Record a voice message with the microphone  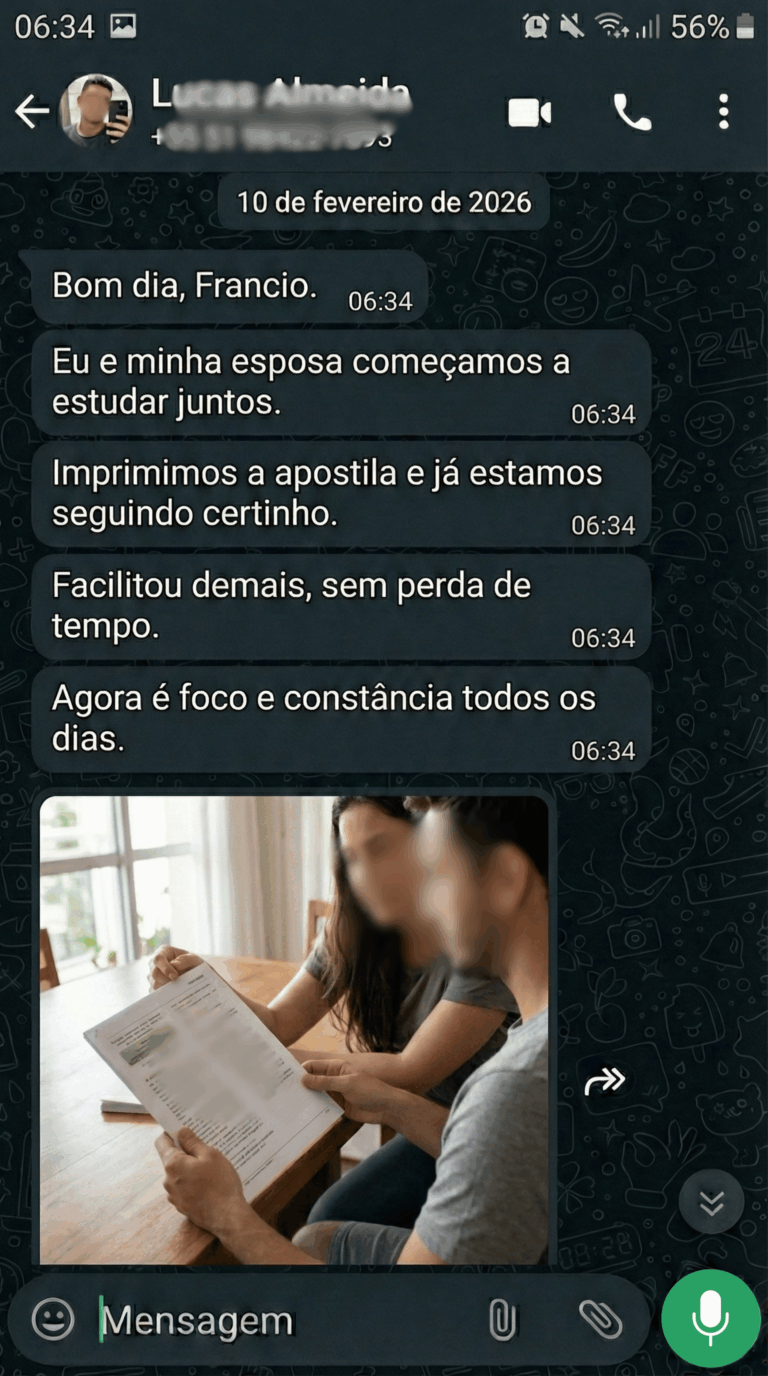(x=710, y=1318)
